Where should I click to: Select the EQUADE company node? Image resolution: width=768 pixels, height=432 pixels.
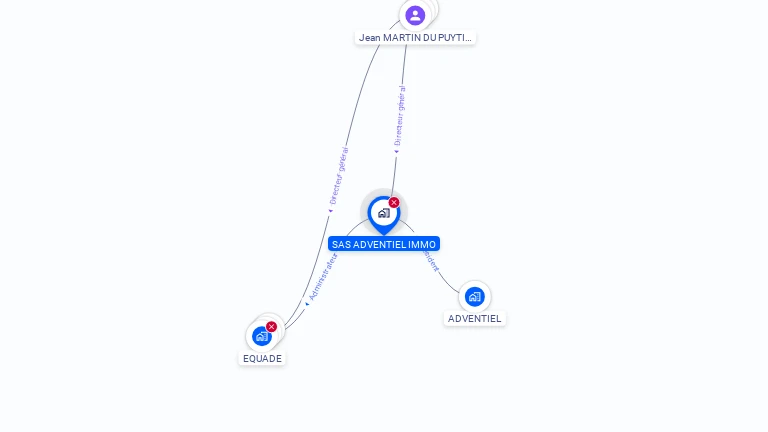pos(262,336)
